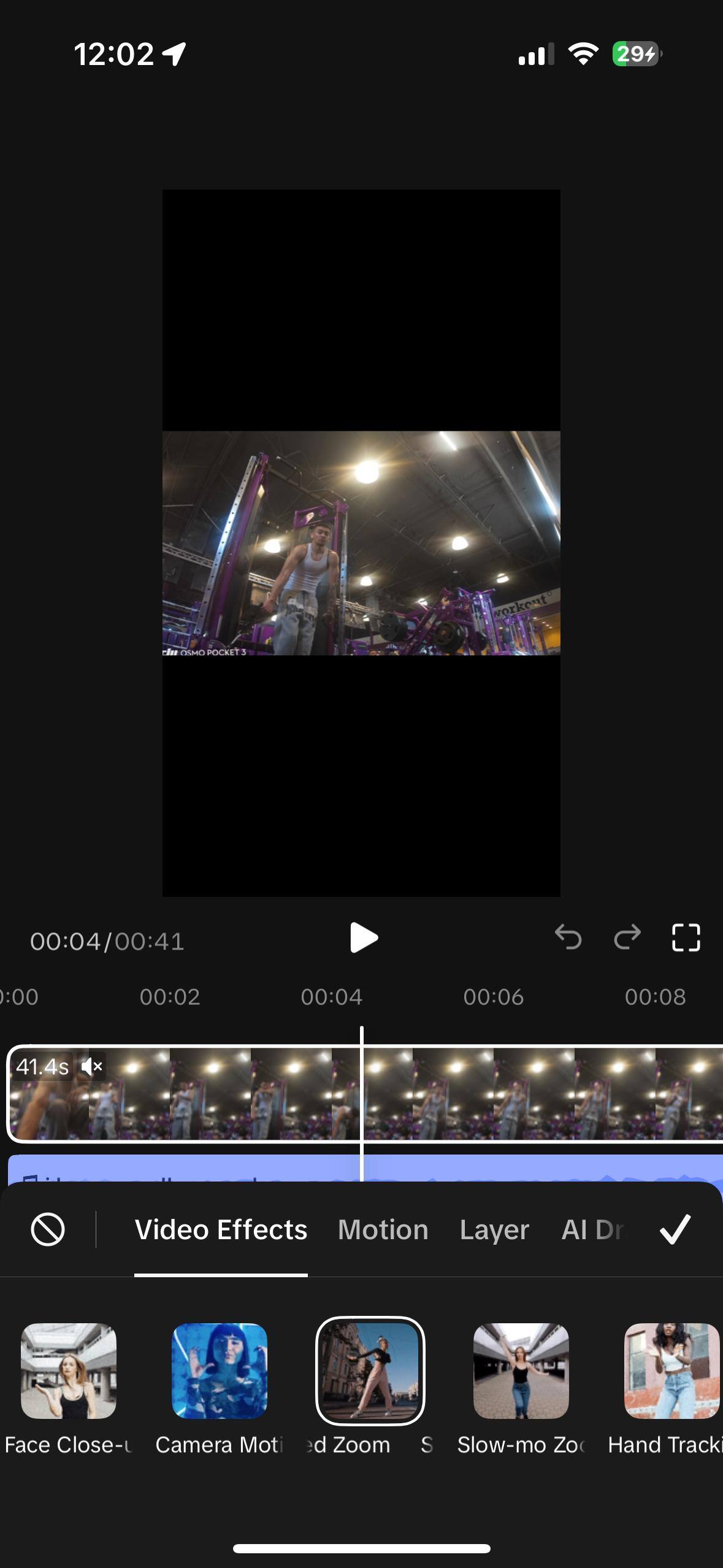Expand preview to fullscreen
Screen dimensions: 723x1568
pyautogui.click(x=686, y=938)
